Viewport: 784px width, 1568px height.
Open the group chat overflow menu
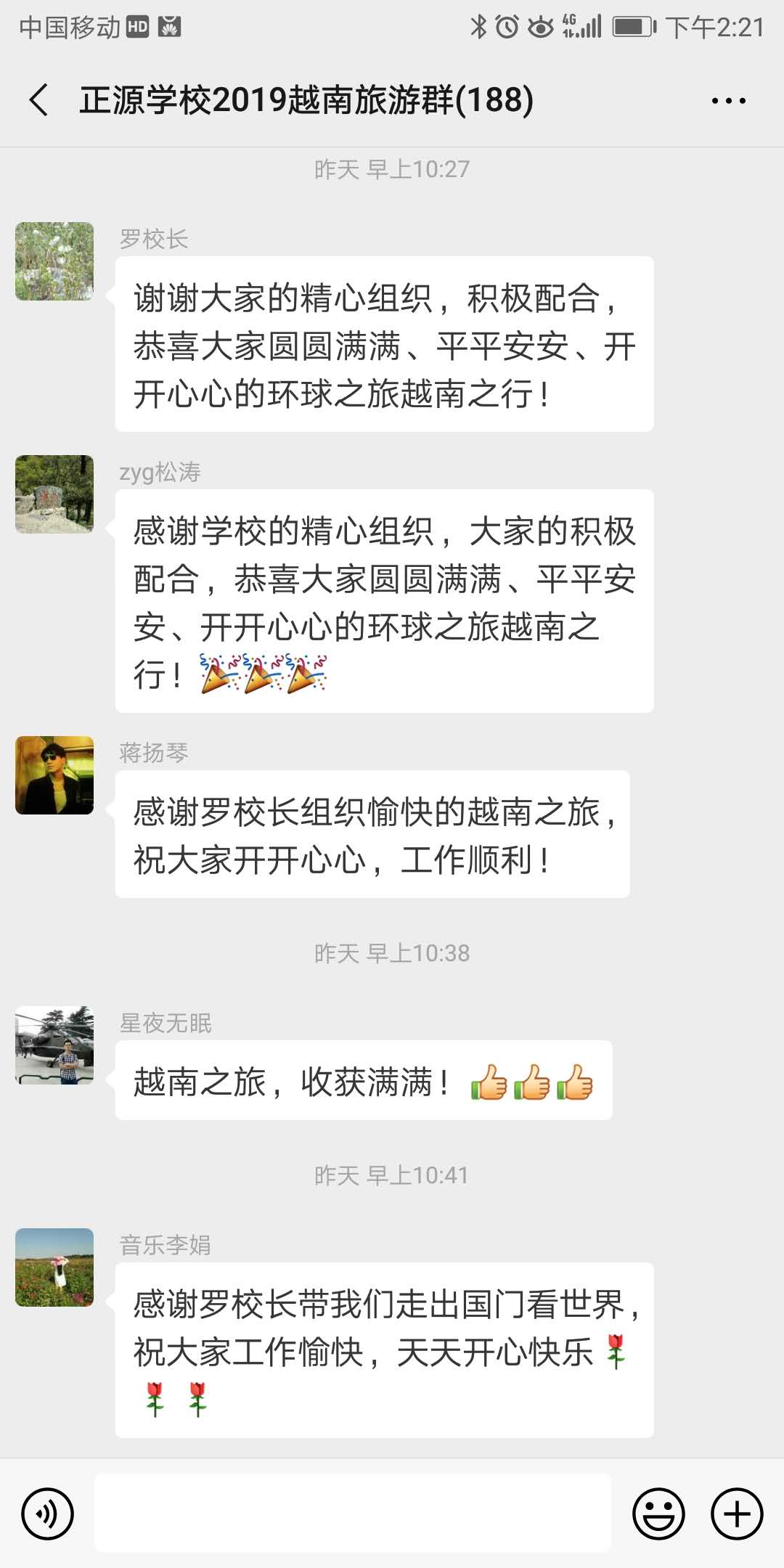pyautogui.click(x=728, y=101)
